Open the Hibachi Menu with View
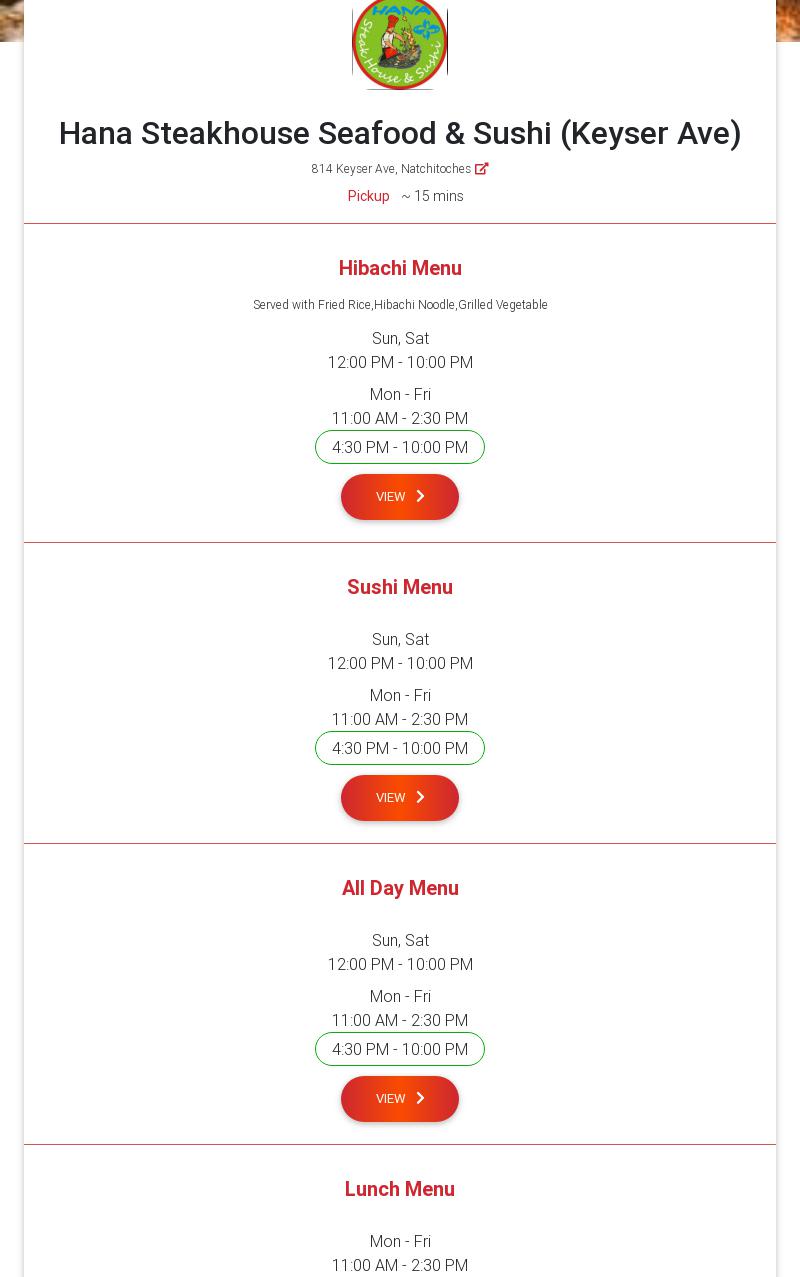 pos(399,497)
